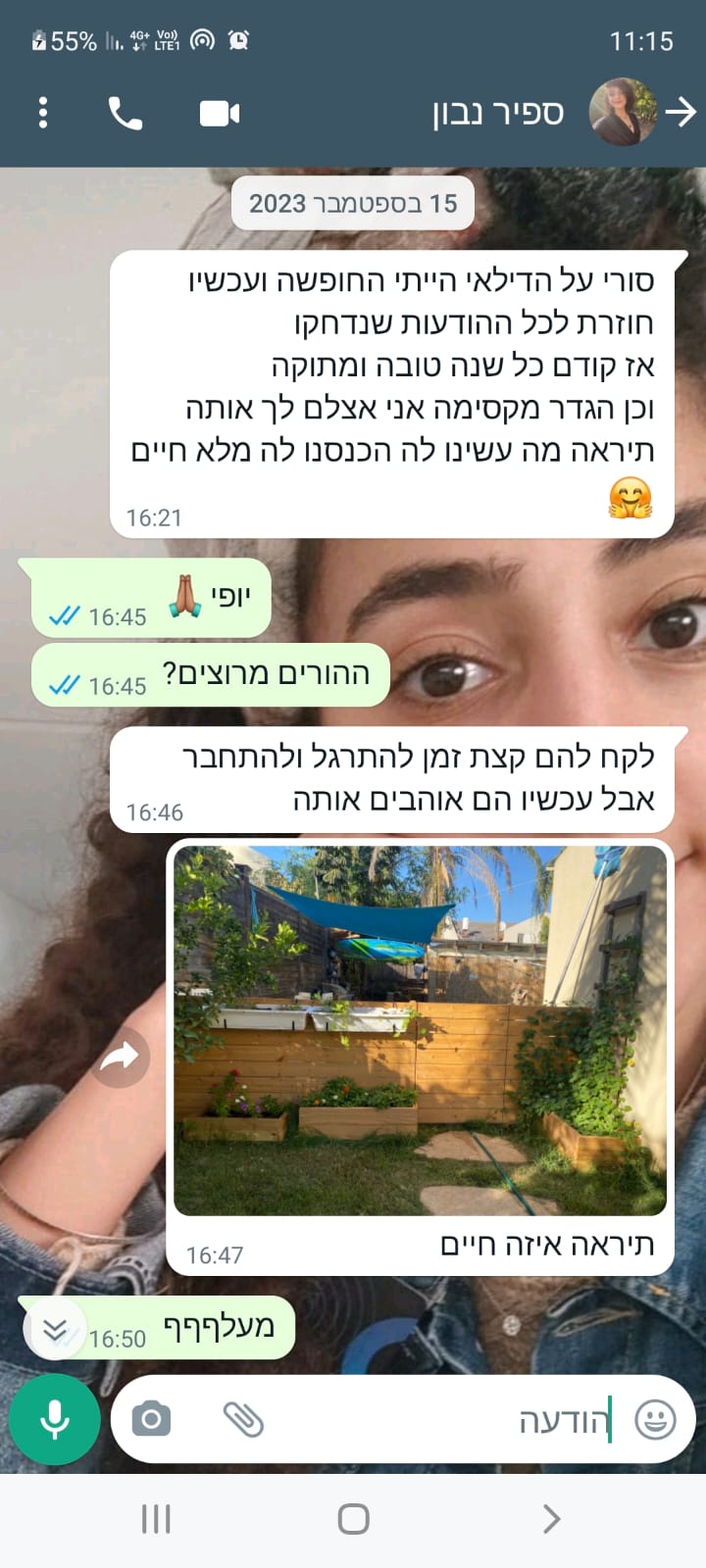Screen dimensions: 706x1568
Task: Attach a file with the paperclip
Action: [x=243, y=1419]
